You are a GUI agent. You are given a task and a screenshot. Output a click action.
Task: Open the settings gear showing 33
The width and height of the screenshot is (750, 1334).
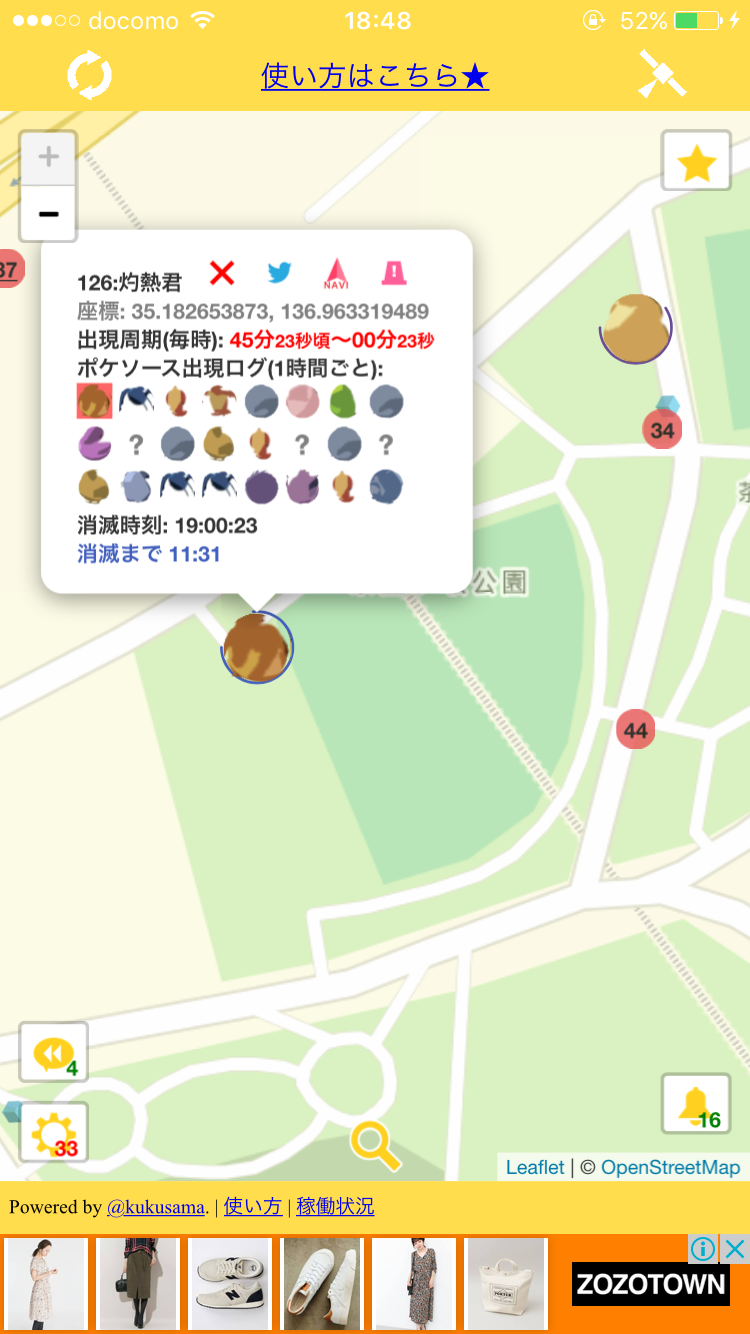point(52,1131)
